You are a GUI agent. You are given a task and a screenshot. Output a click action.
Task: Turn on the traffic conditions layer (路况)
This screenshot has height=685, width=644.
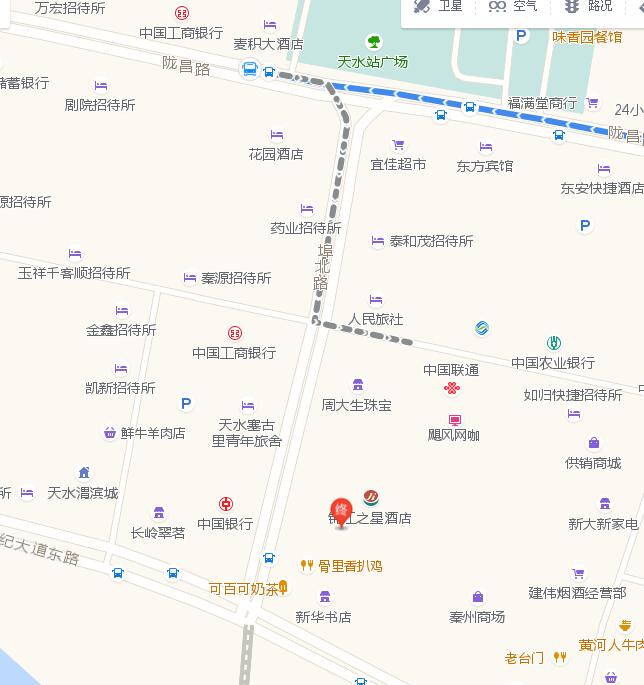588,6
